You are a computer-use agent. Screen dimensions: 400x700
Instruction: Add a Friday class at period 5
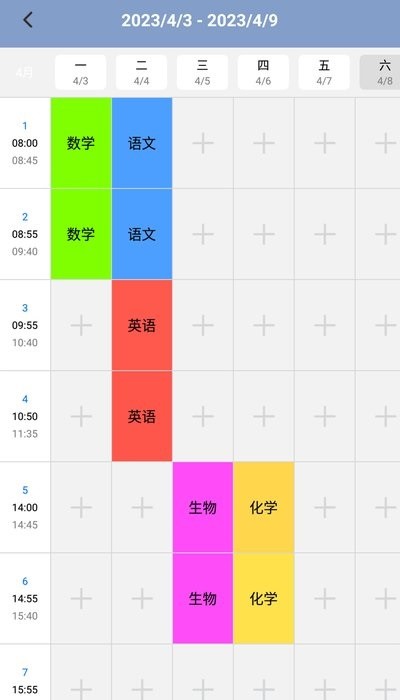pos(325,508)
